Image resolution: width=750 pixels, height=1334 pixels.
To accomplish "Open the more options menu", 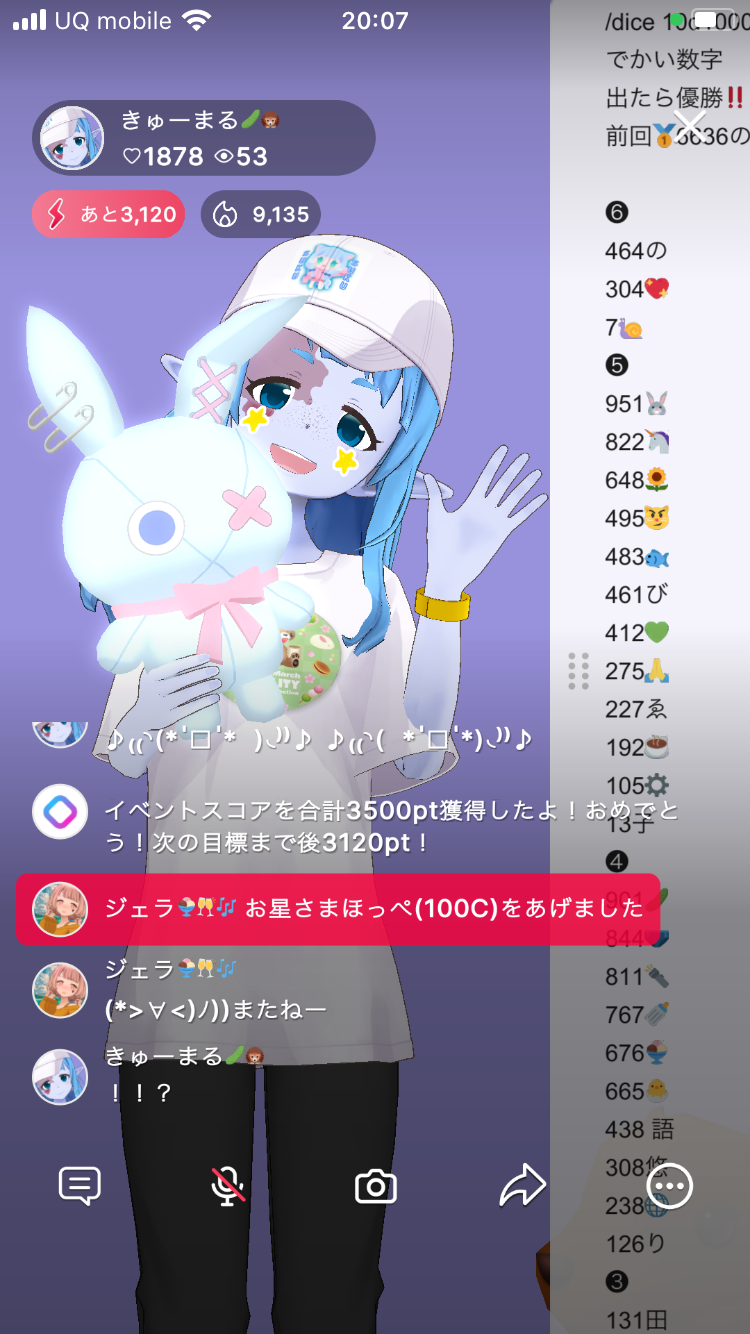I will [669, 1186].
